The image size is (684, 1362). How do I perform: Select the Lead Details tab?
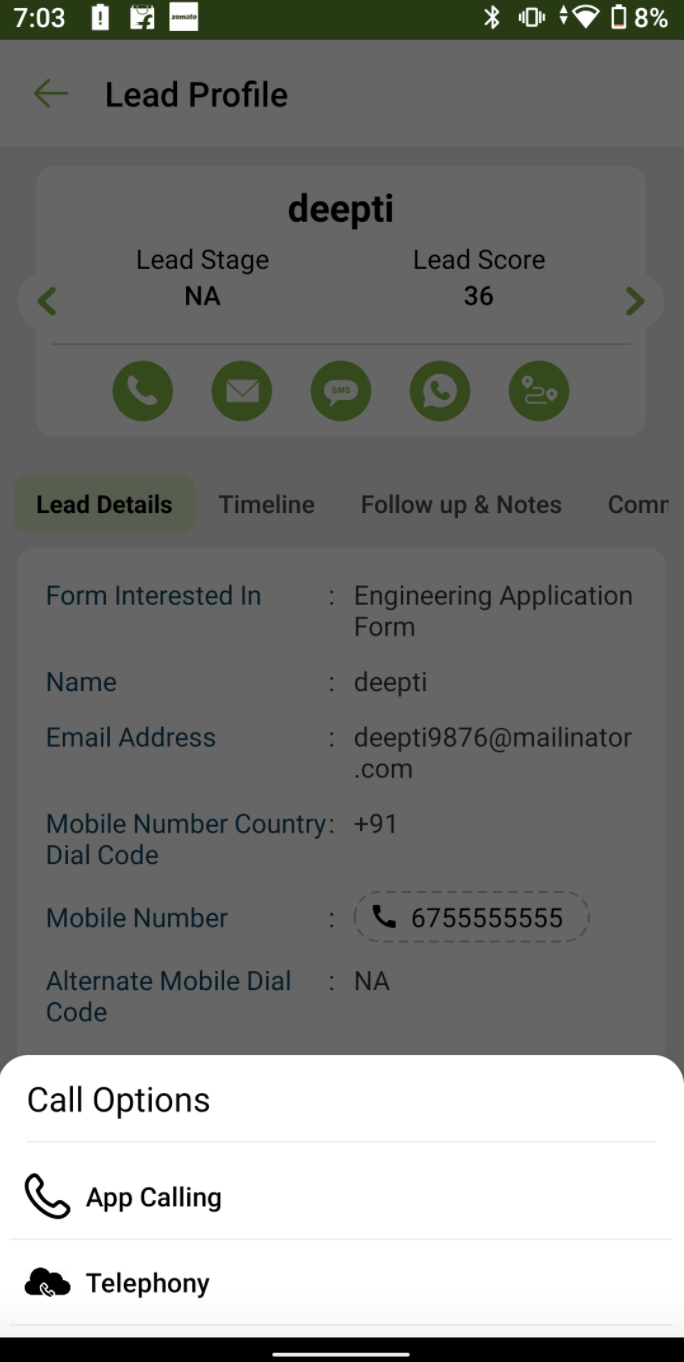pyautogui.click(x=104, y=505)
